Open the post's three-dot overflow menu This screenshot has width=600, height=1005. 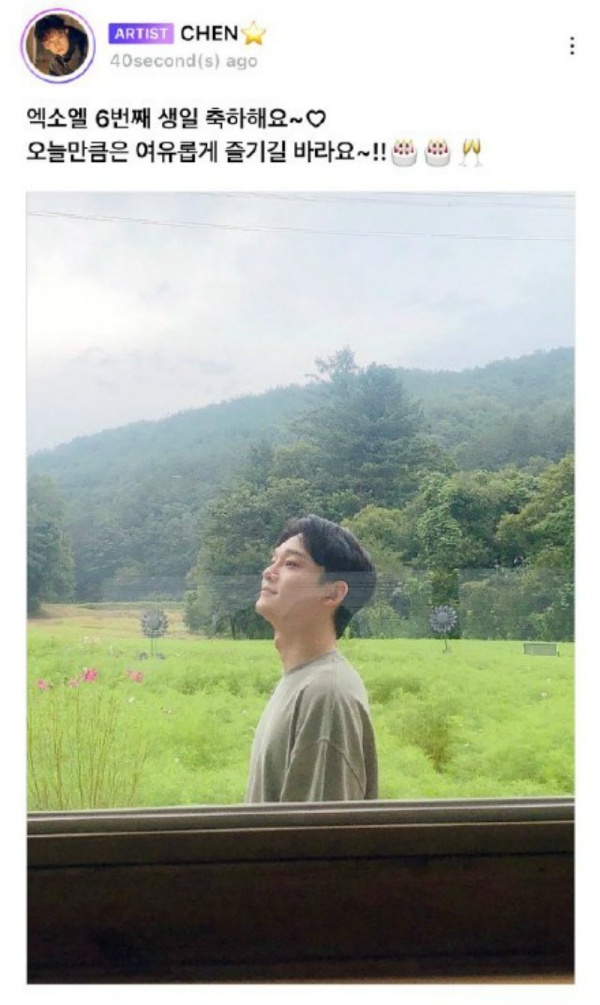pos(571,46)
